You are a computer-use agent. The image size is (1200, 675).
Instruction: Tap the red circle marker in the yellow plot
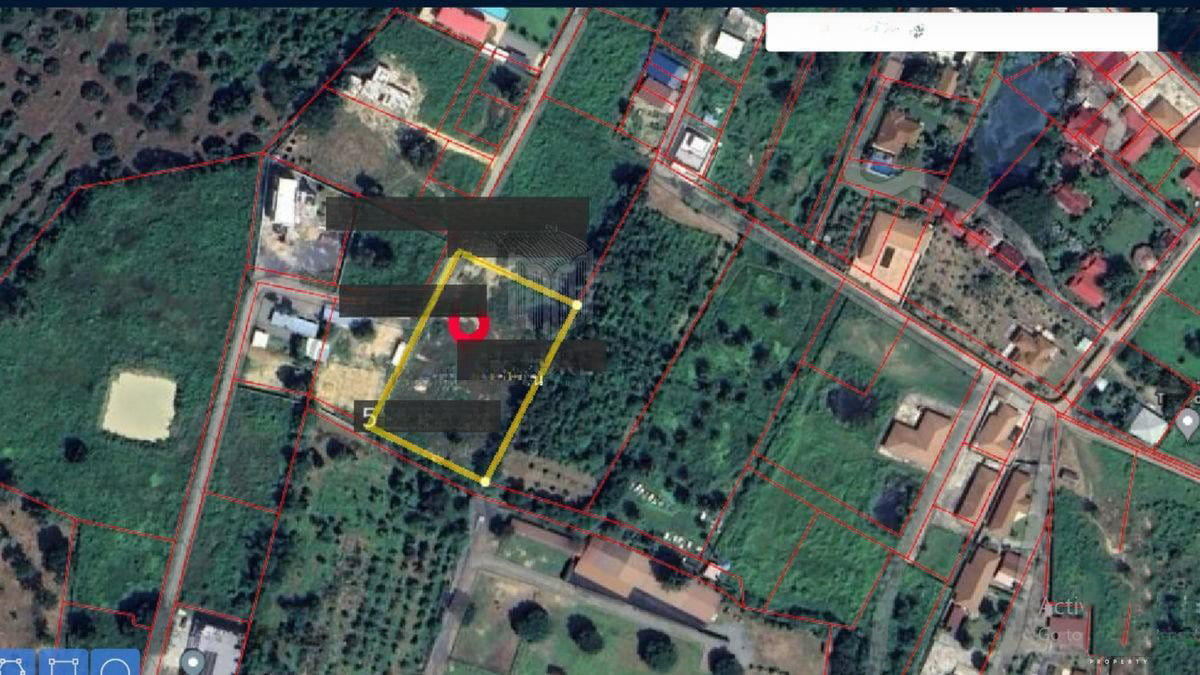(467, 324)
